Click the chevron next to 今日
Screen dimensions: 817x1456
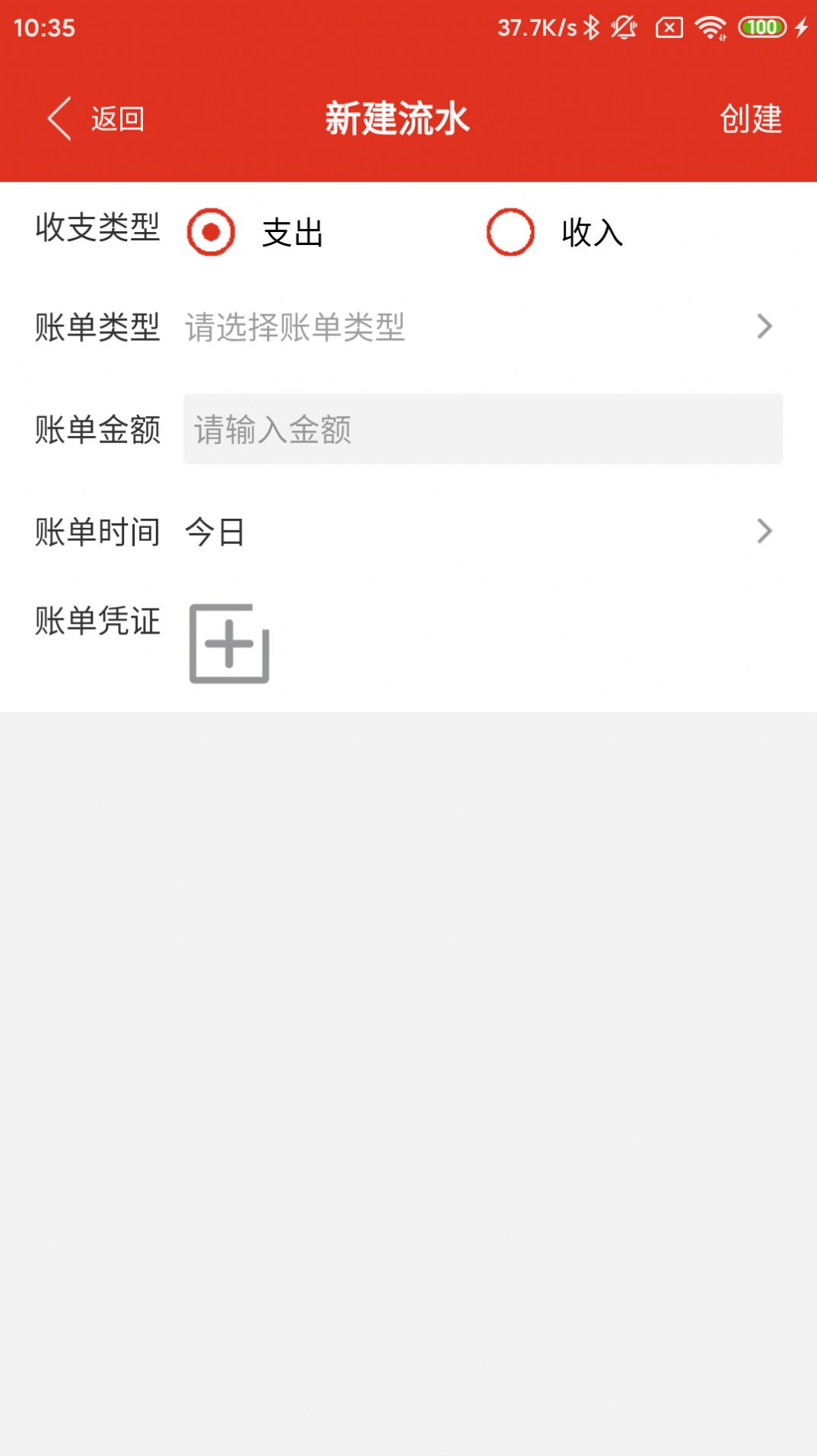[763, 532]
